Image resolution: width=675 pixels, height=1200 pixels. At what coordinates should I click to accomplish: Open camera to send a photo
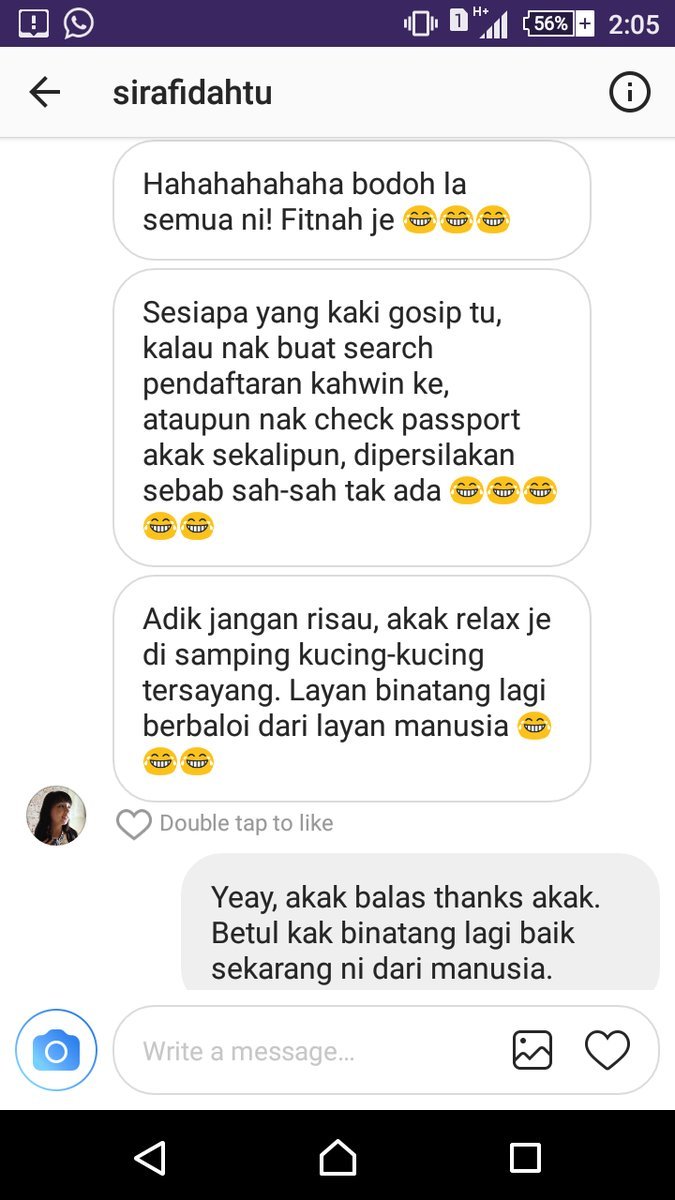[x=56, y=1051]
